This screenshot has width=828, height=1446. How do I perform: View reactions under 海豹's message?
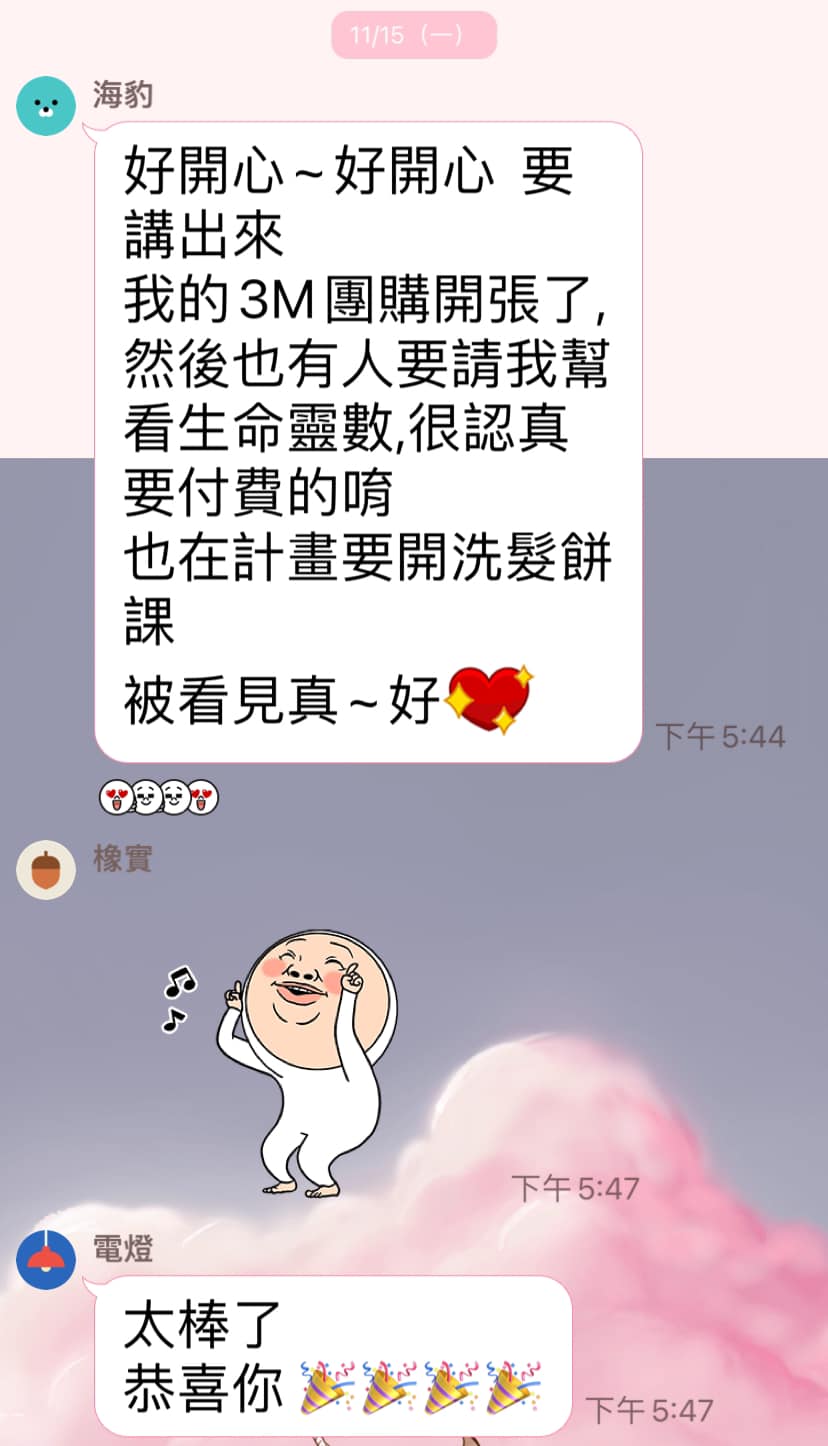tap(159, 798)
